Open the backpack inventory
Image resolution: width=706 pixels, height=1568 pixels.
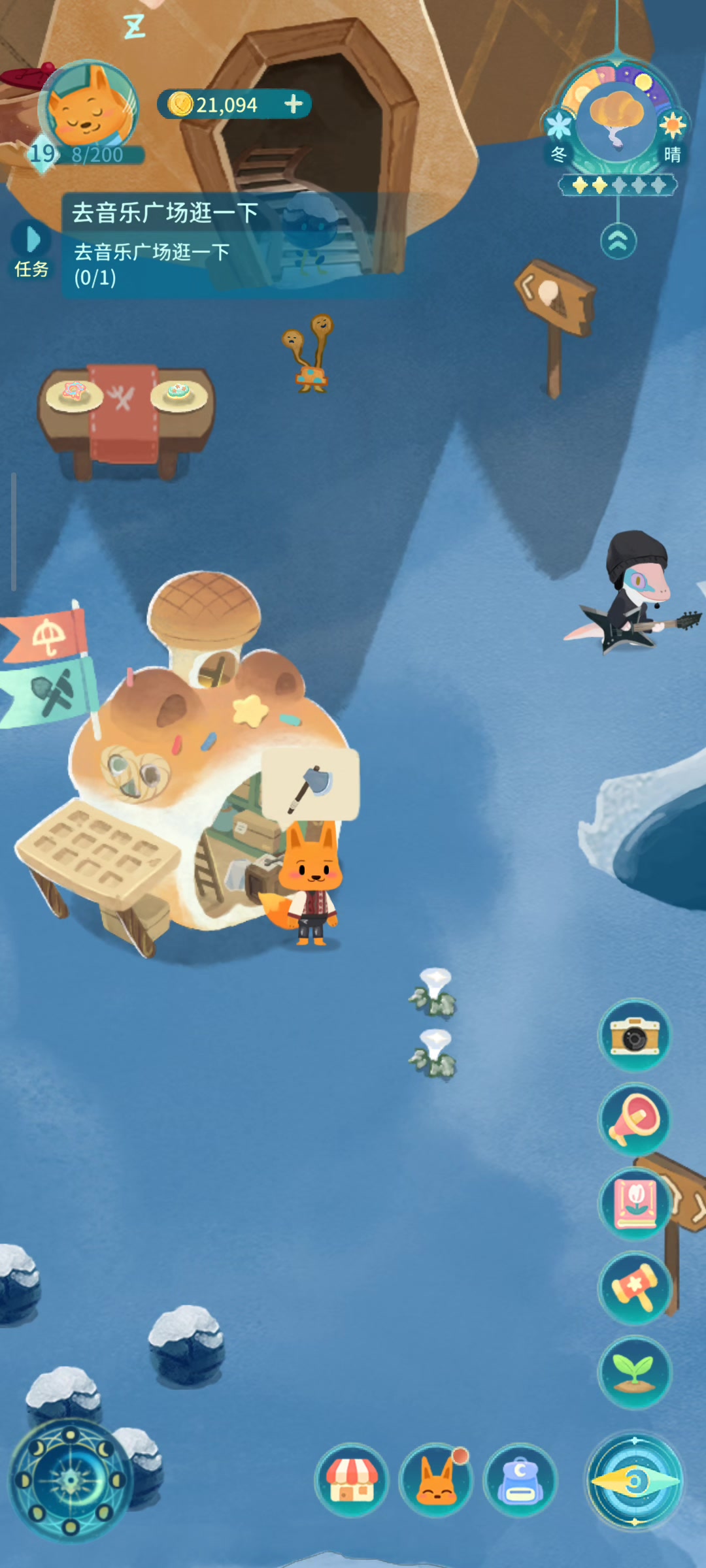[x=520, y=1480]
